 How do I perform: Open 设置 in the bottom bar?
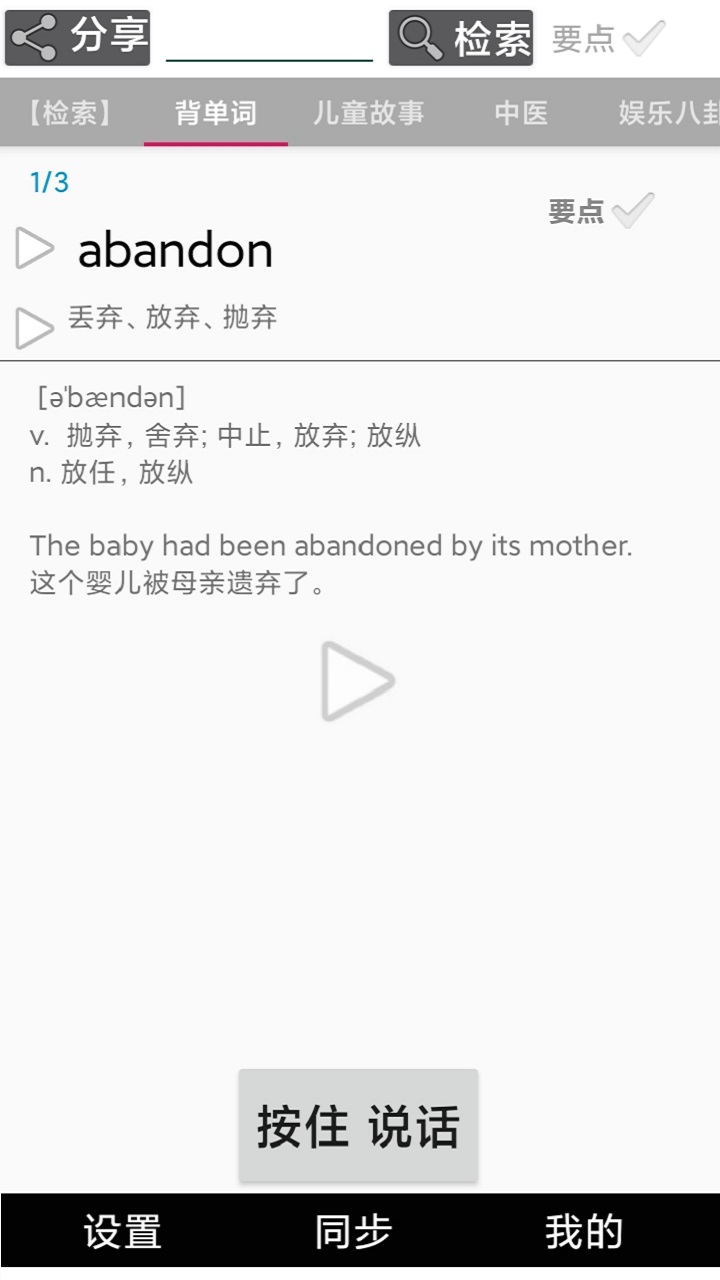pyautogui.click(x=122, y=1232)
